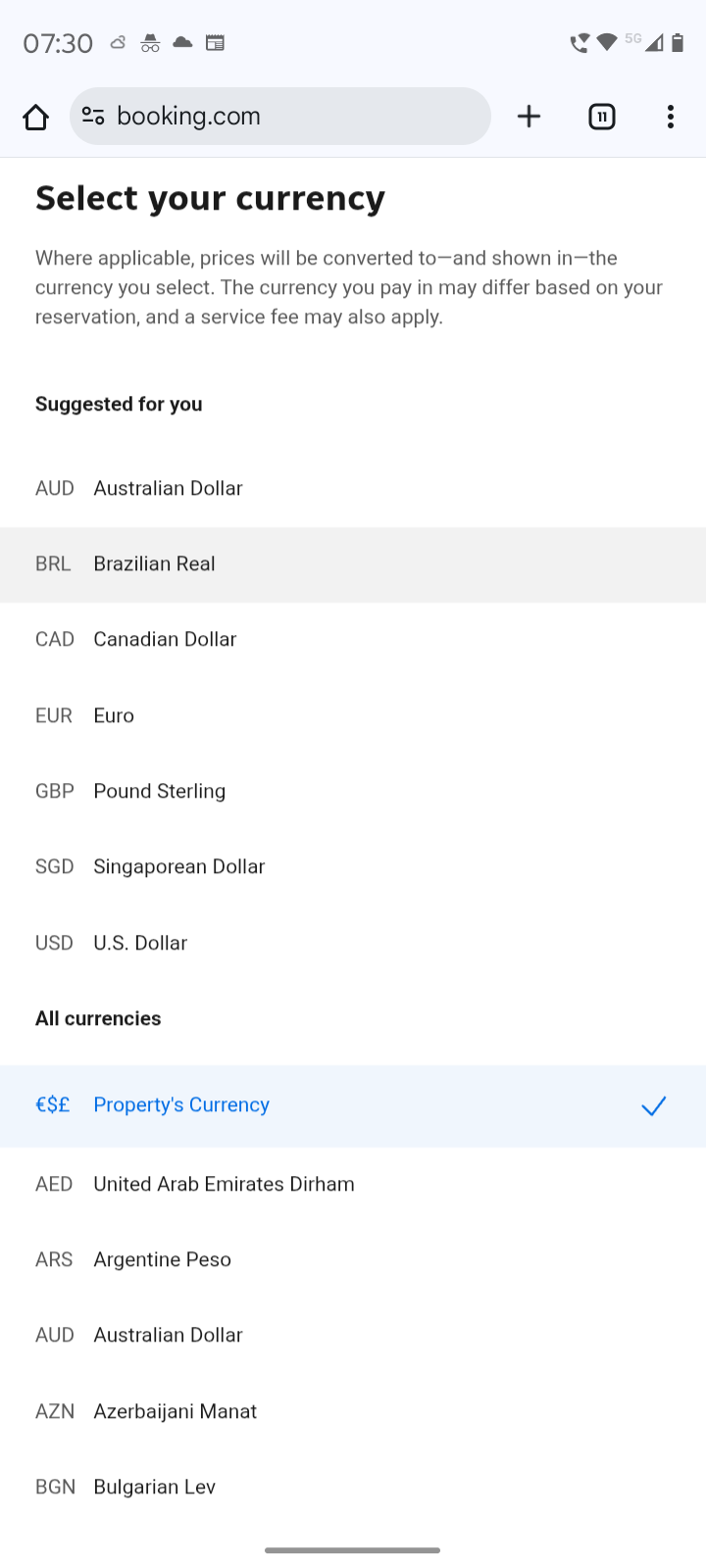Image resolution: width=706 pixels, height=1568 pixels.
Task: Choose Canadian Dollar
Action: coord(353,640)
